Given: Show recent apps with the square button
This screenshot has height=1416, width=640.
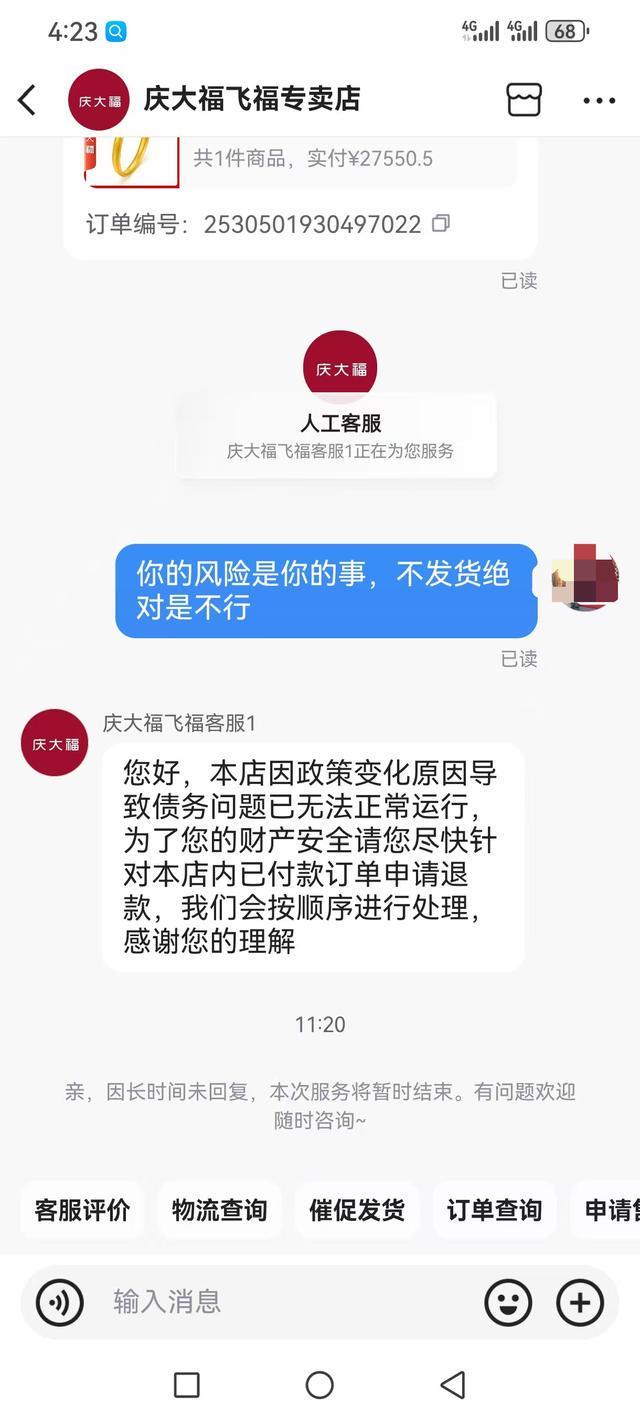Looking at the screenshot, I should pos(187,1385).
